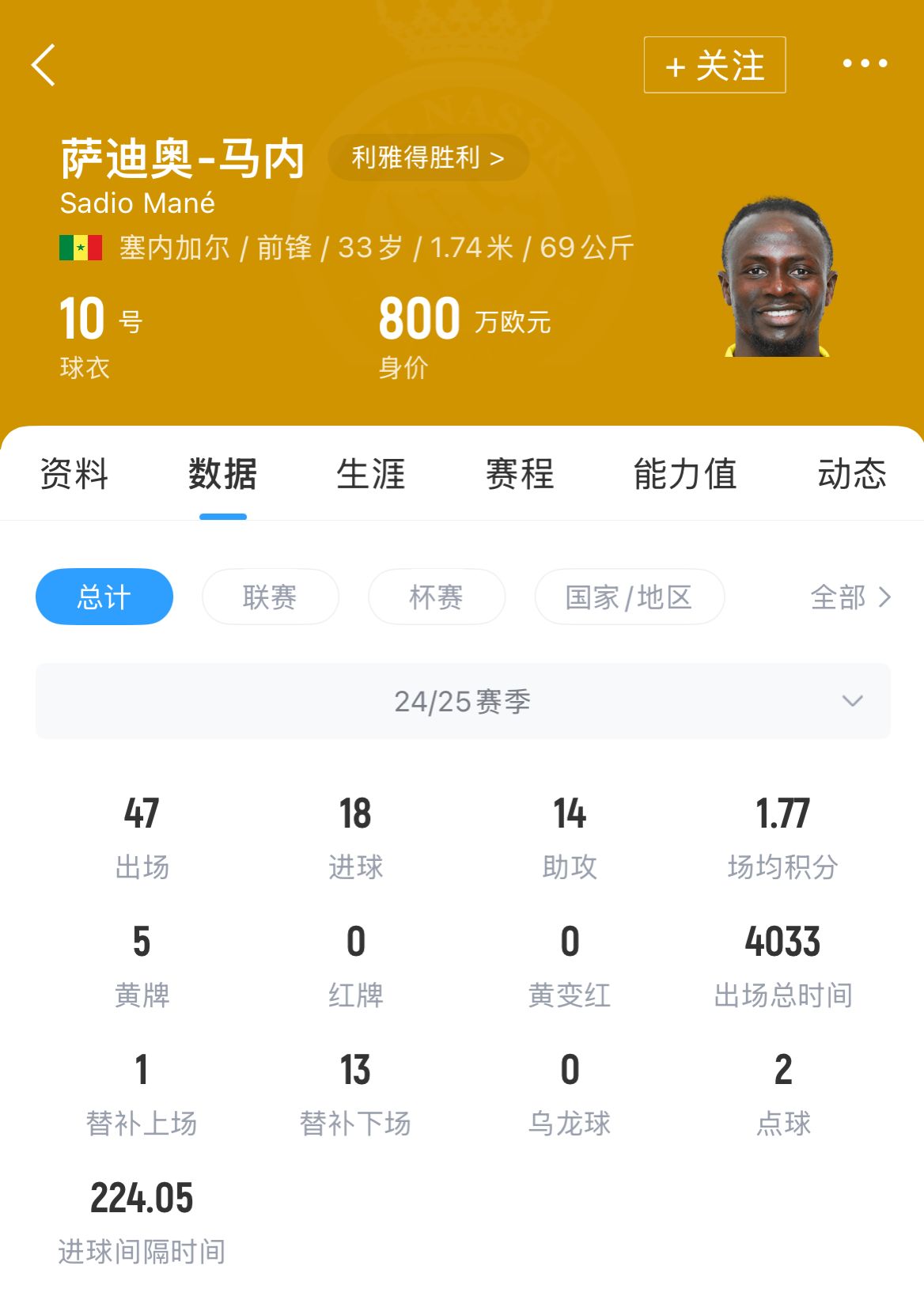This screenshot has height=1304, width=924.
Task: Switch to the 生涯 tab
Action: click(371, 474)
